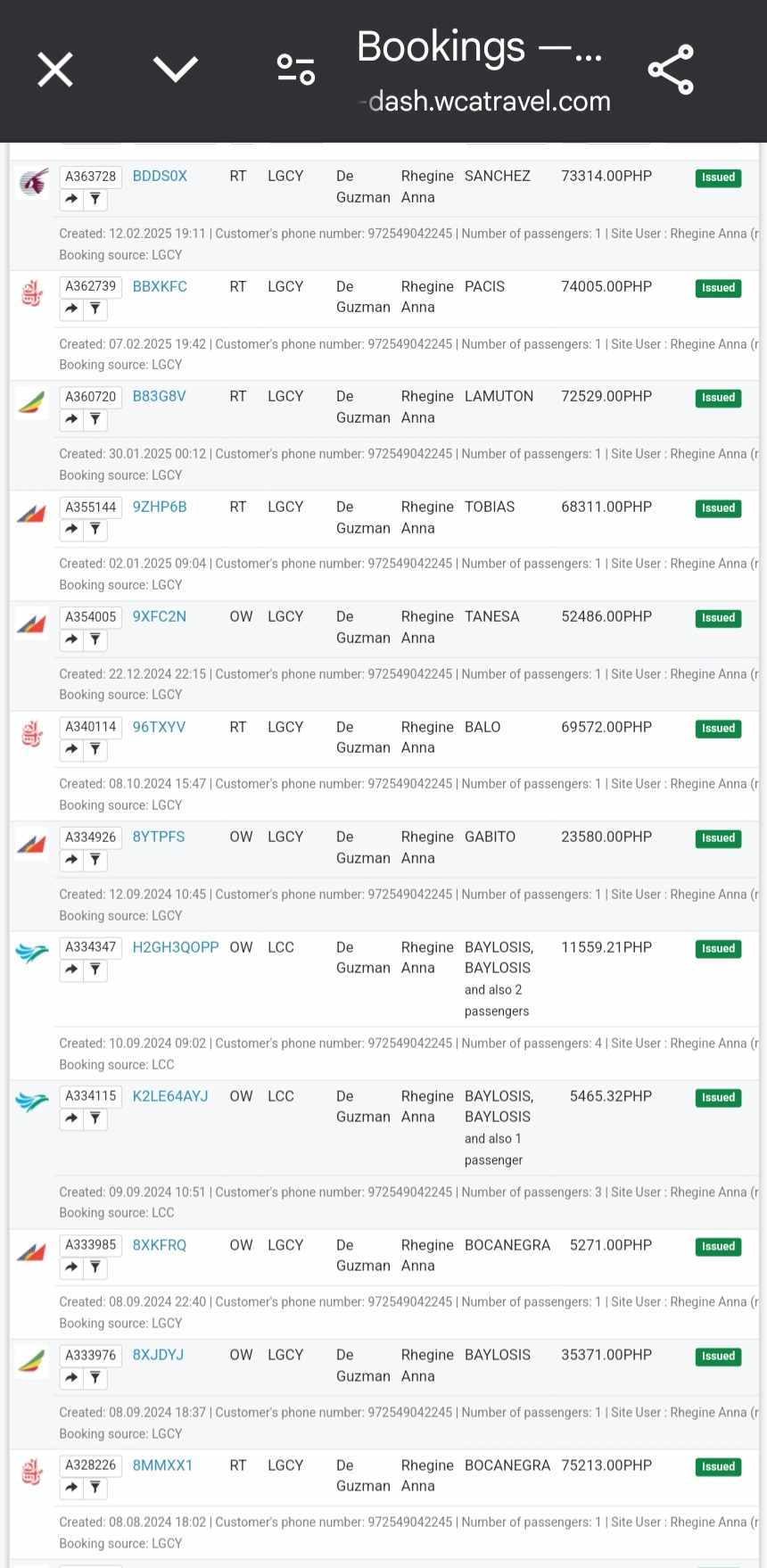This screenshot has width=767, height=1568.
Task: Open booking reference 9XFC2N
Action: click(x=160, y=616)
